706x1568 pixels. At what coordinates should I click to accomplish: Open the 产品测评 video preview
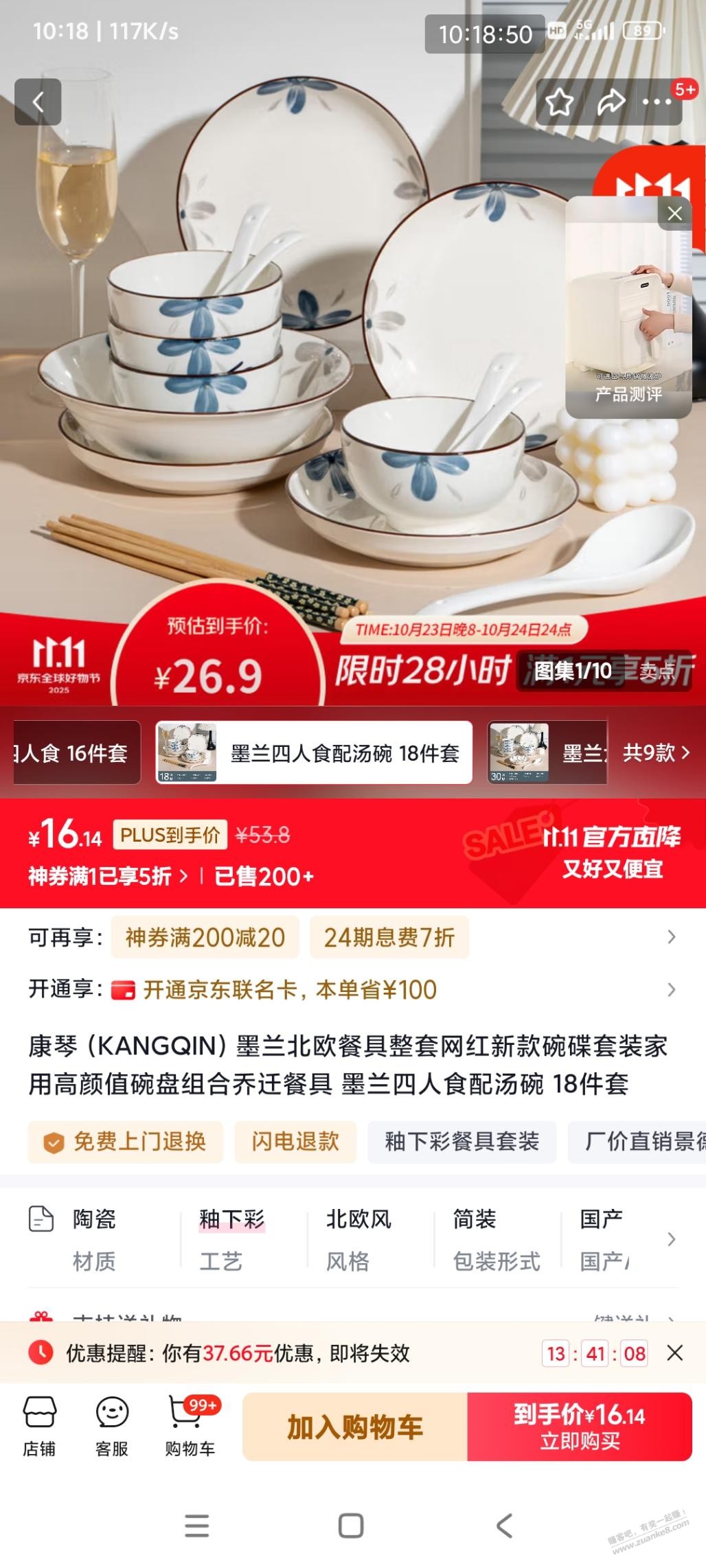pyautogui.click(x=628, y=316)
